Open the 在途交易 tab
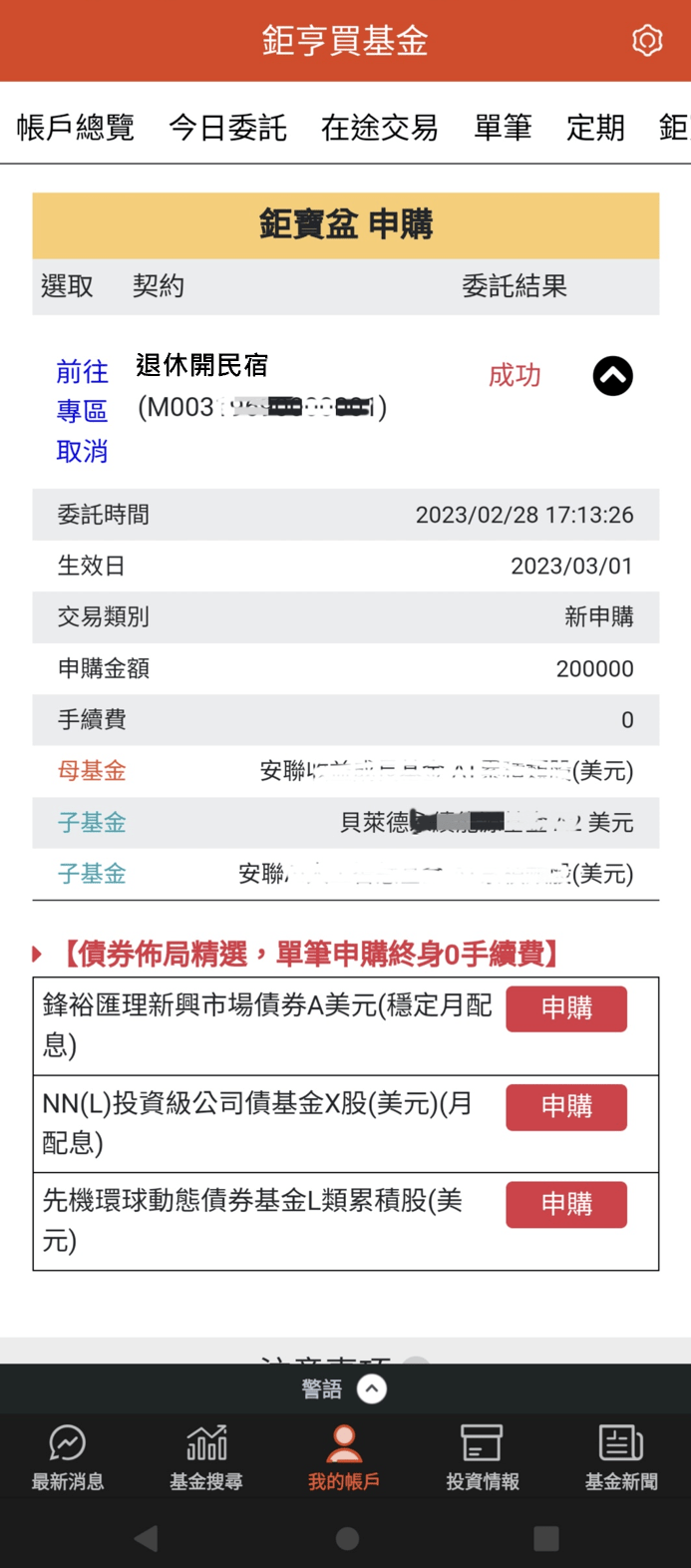Screen dimensions: 691x1568 380,128
